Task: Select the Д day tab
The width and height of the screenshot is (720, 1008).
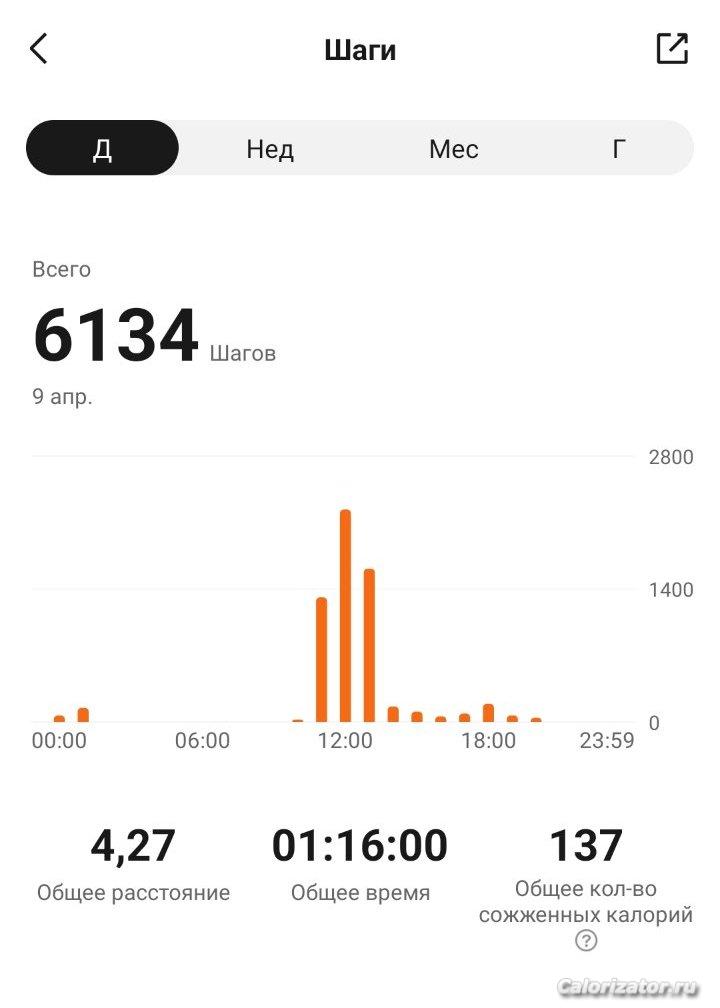Action: pyautogui.click(x=102, y=149)
